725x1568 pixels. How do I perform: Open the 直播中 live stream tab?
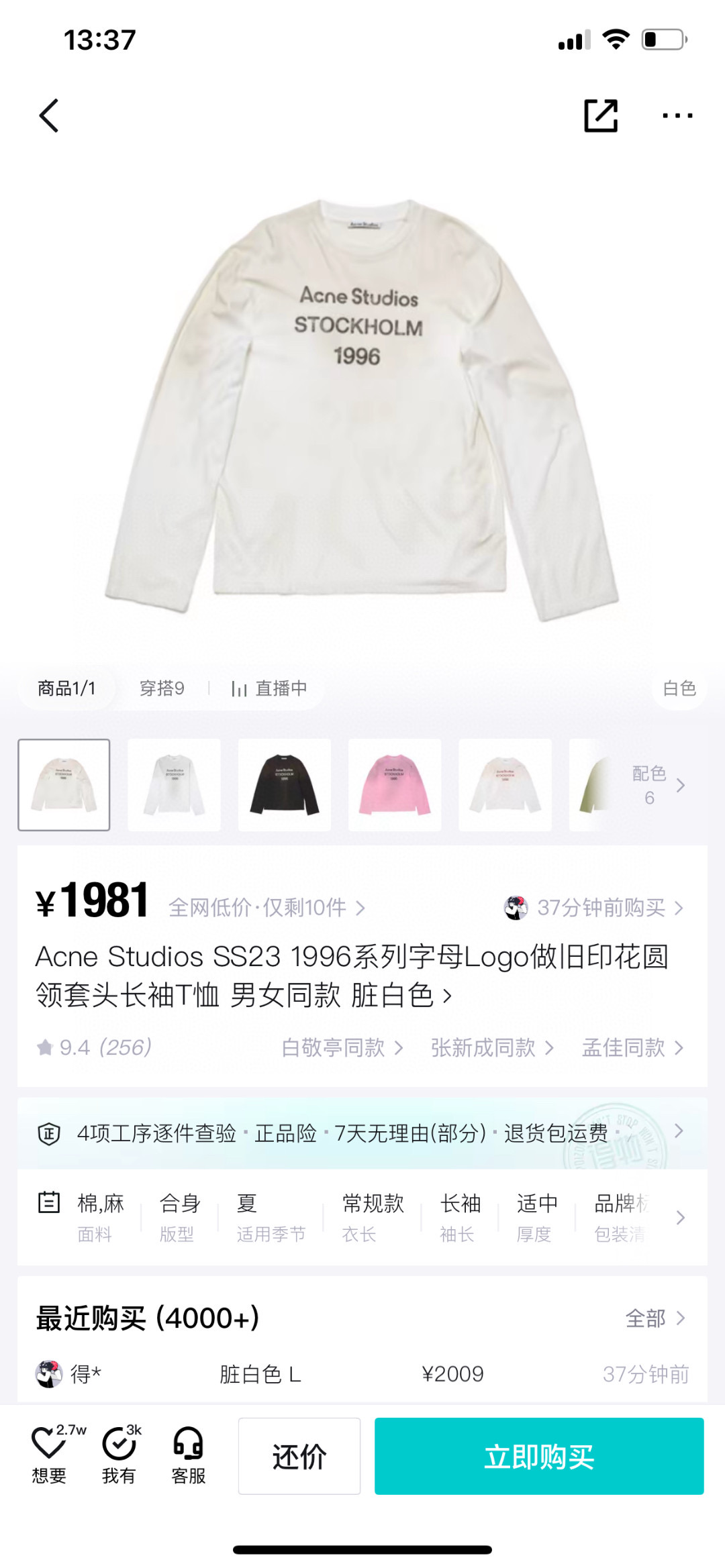[269, 688]
